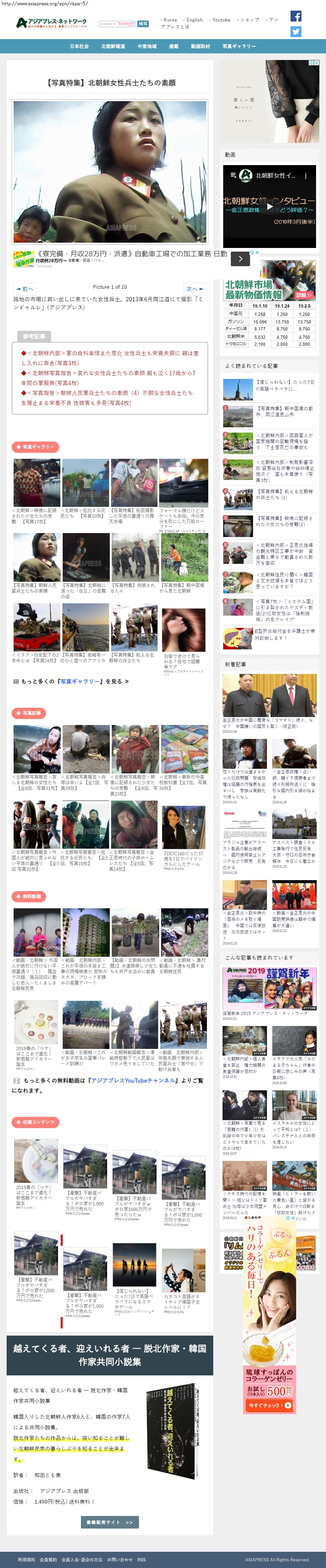Tap the 検索 search button

point(143,24)
